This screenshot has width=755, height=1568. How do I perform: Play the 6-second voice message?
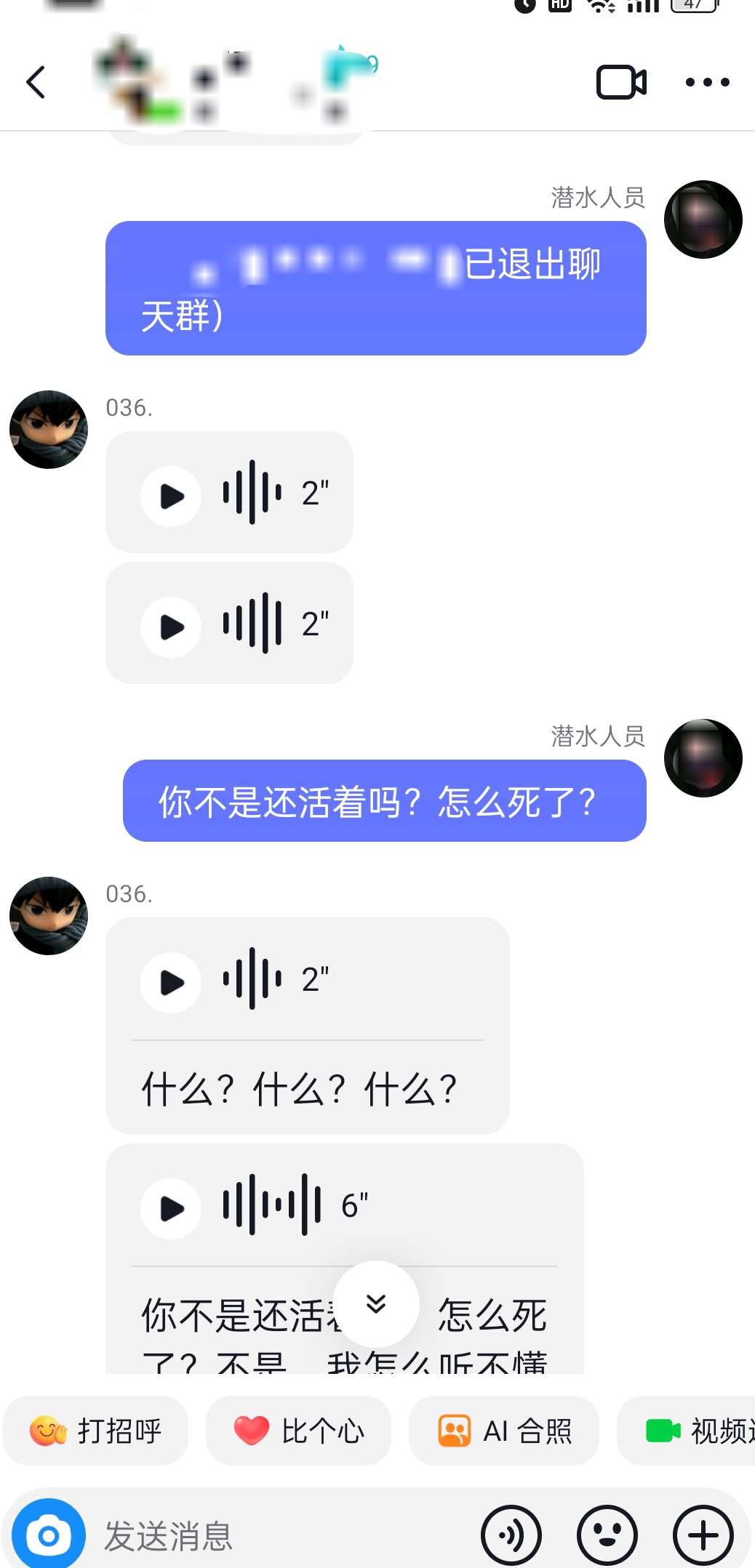pos(172,1208)
